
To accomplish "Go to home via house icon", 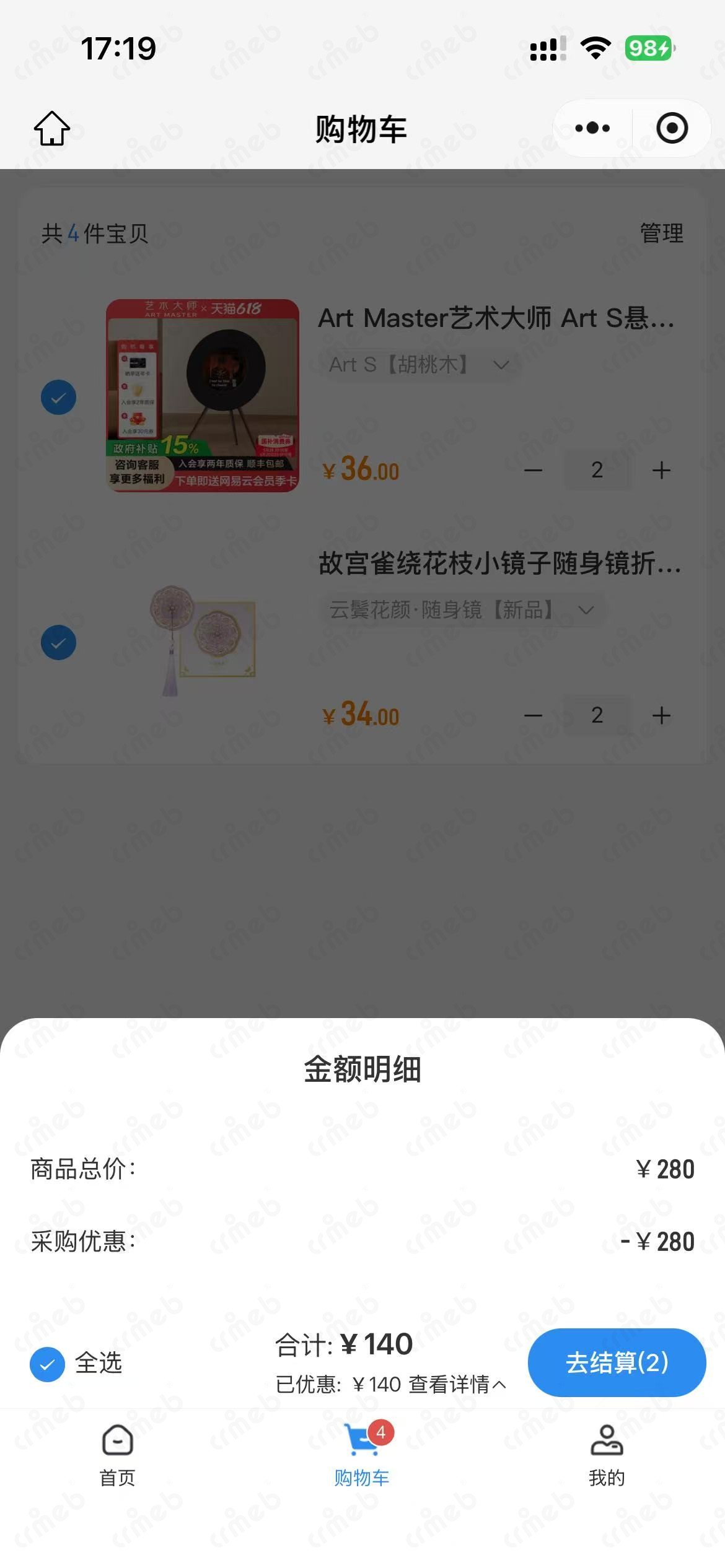I will (x=52, y=129).
